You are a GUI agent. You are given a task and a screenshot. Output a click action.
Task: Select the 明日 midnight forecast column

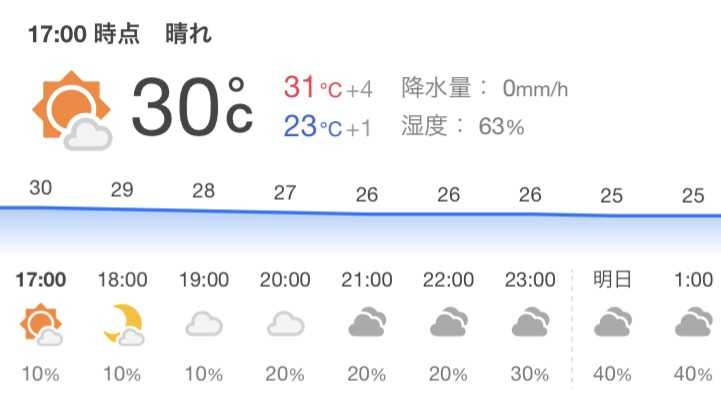pos(612,324)
